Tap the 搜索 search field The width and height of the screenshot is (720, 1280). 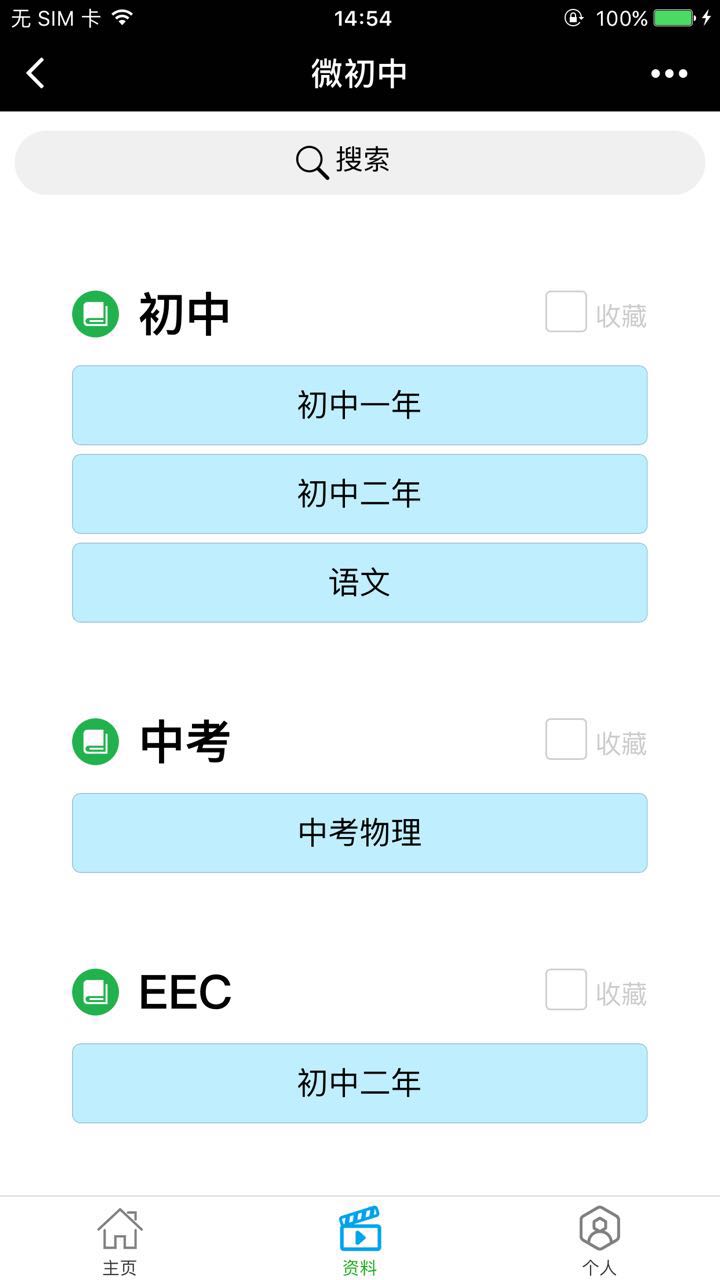(360, 162)
